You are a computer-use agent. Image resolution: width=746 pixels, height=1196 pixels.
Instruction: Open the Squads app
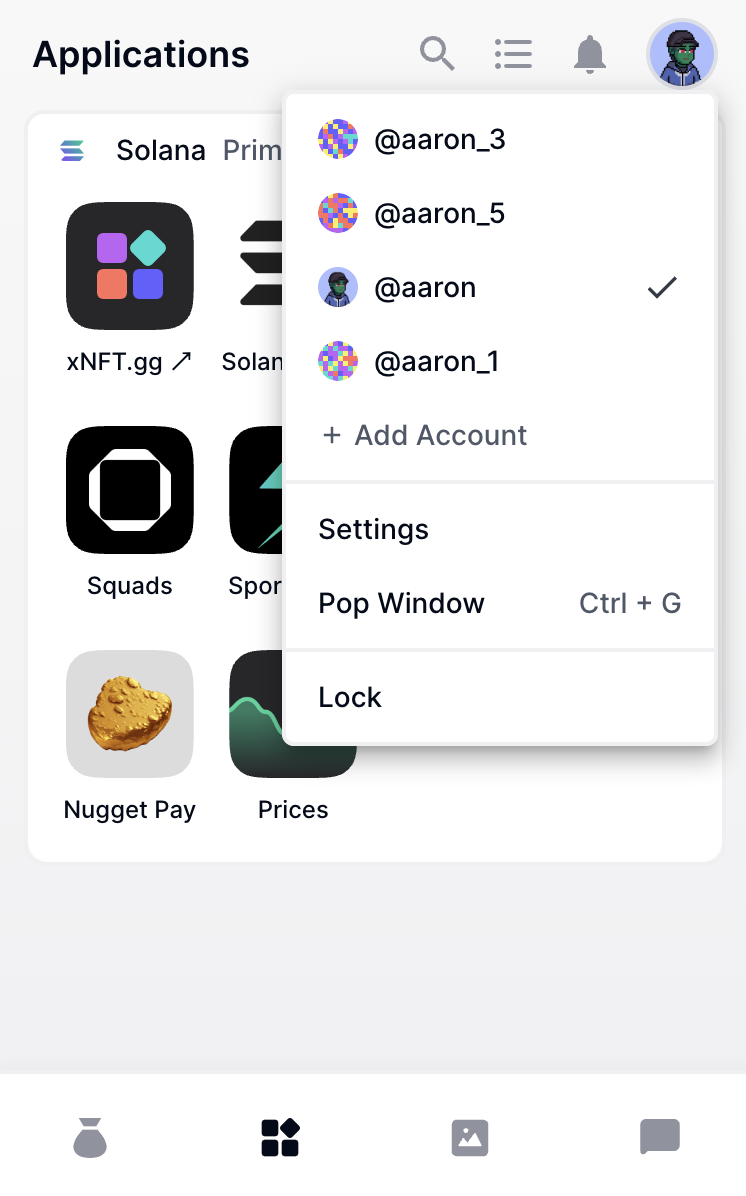[x=130, y=490]
